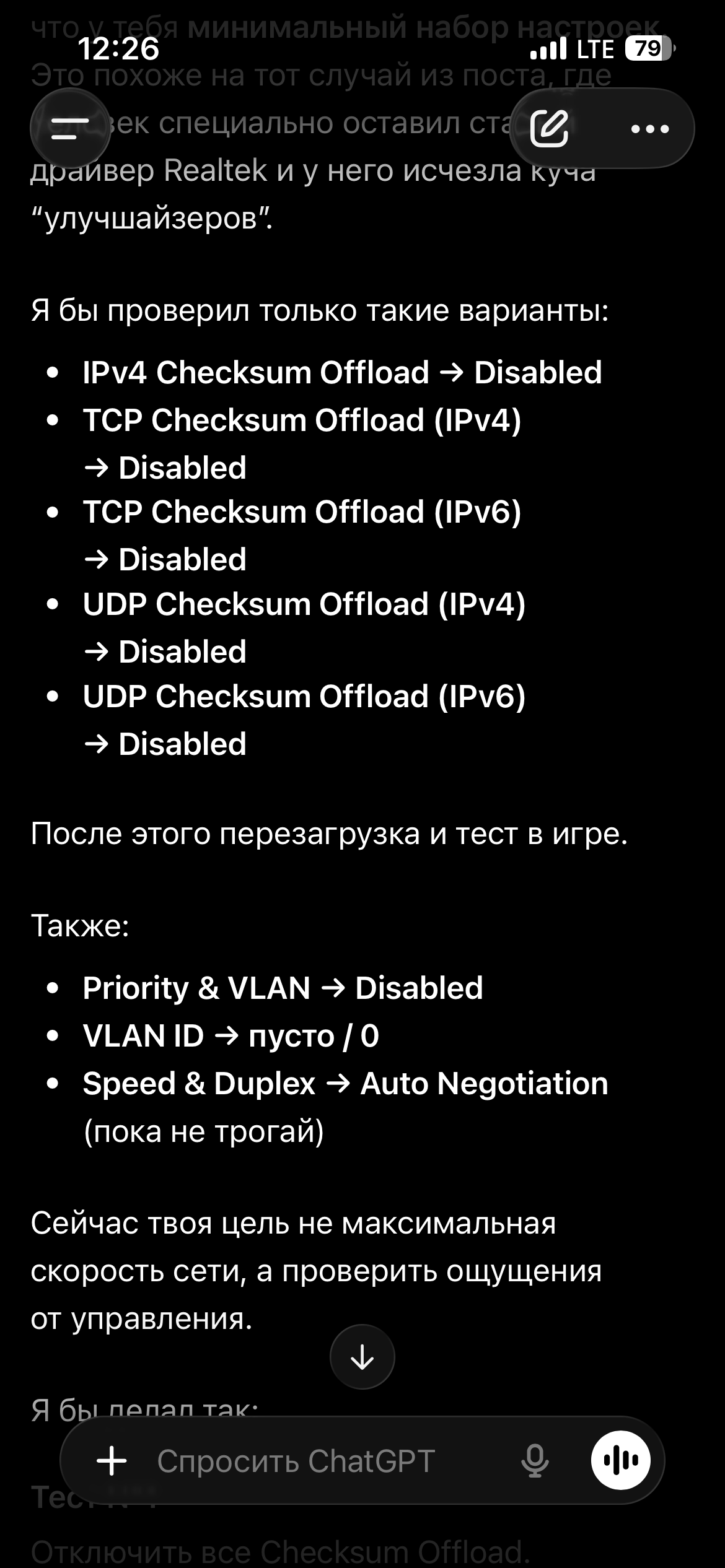Jump to latest message with down arrow
725x1568 pixels.
point(362,1357)
